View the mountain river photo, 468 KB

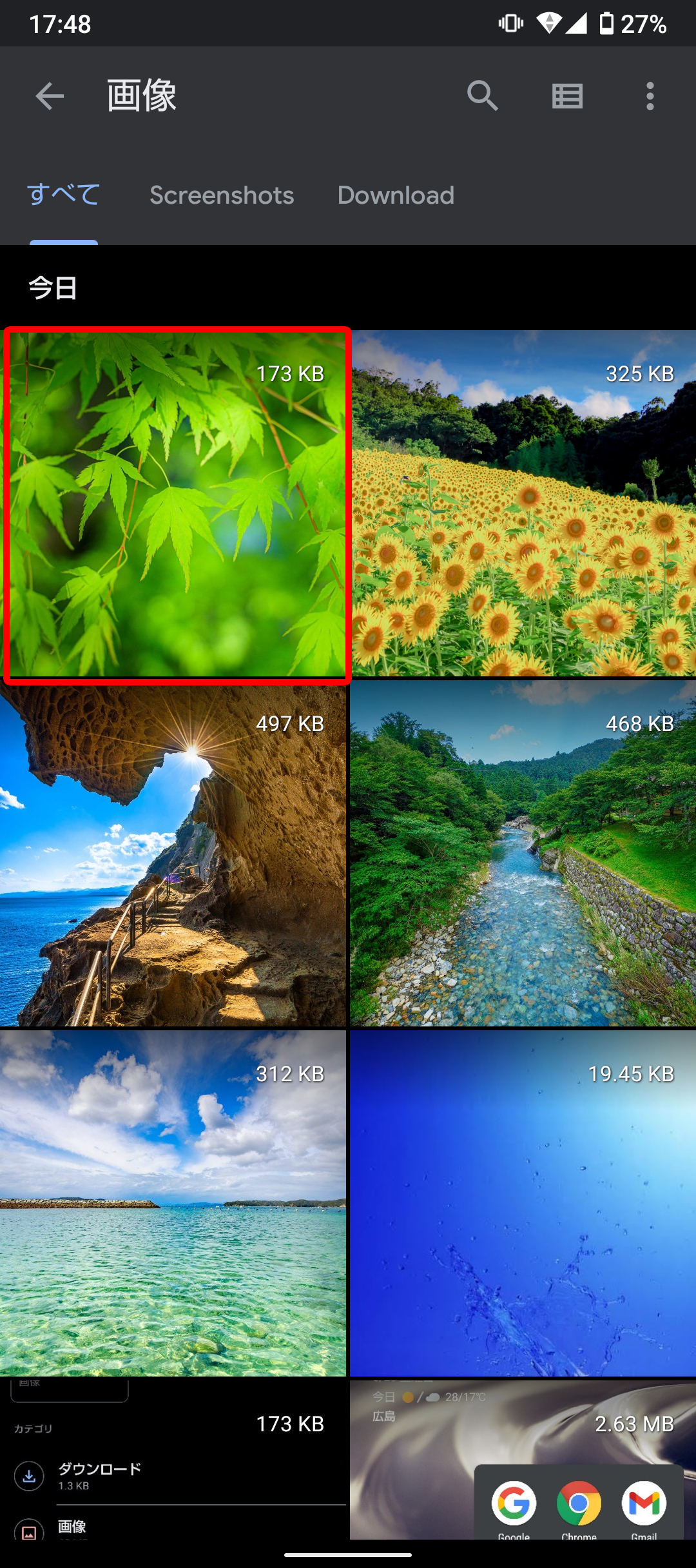point(523,855)
